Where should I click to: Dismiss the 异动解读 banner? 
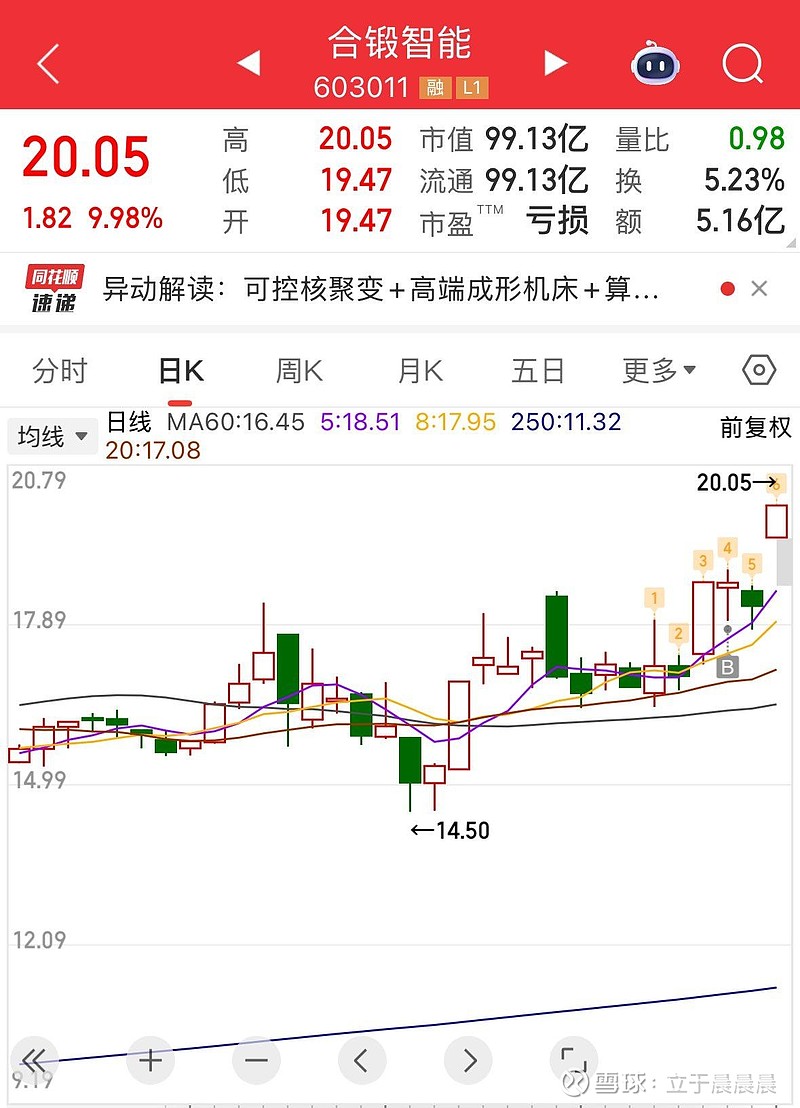tap(760, 289)
